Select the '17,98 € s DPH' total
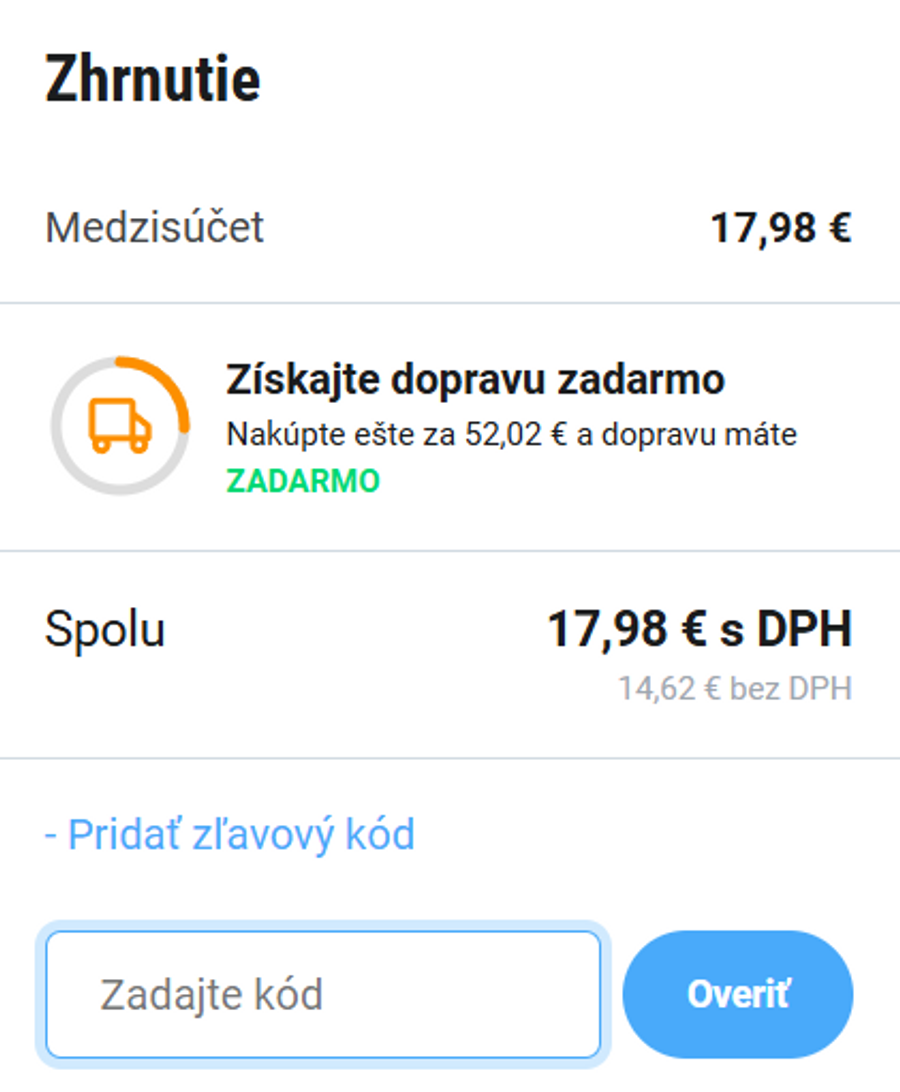 (700, 629)
